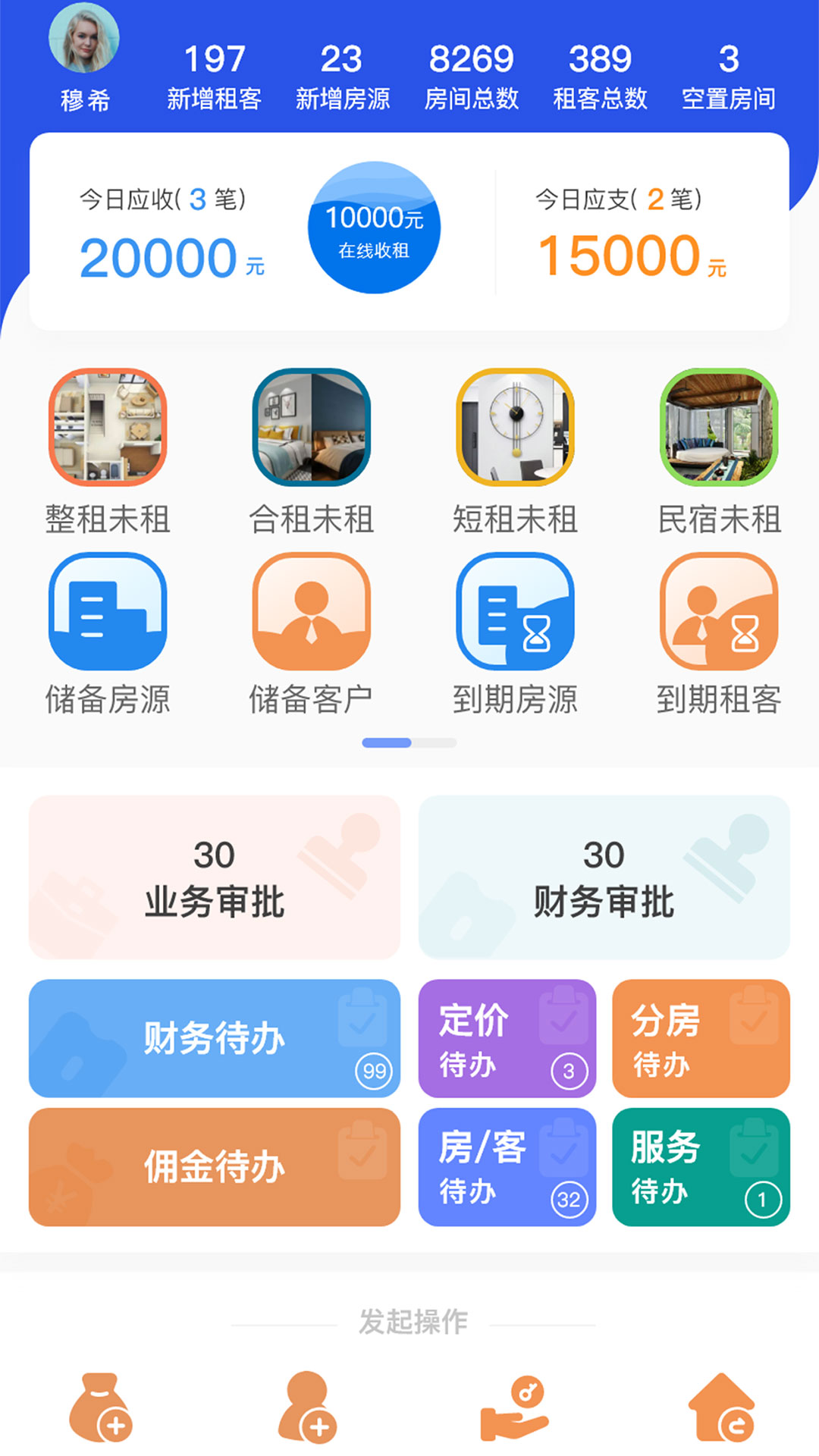Open 服务待办

pyautogui.click(x=701, y=1167)
